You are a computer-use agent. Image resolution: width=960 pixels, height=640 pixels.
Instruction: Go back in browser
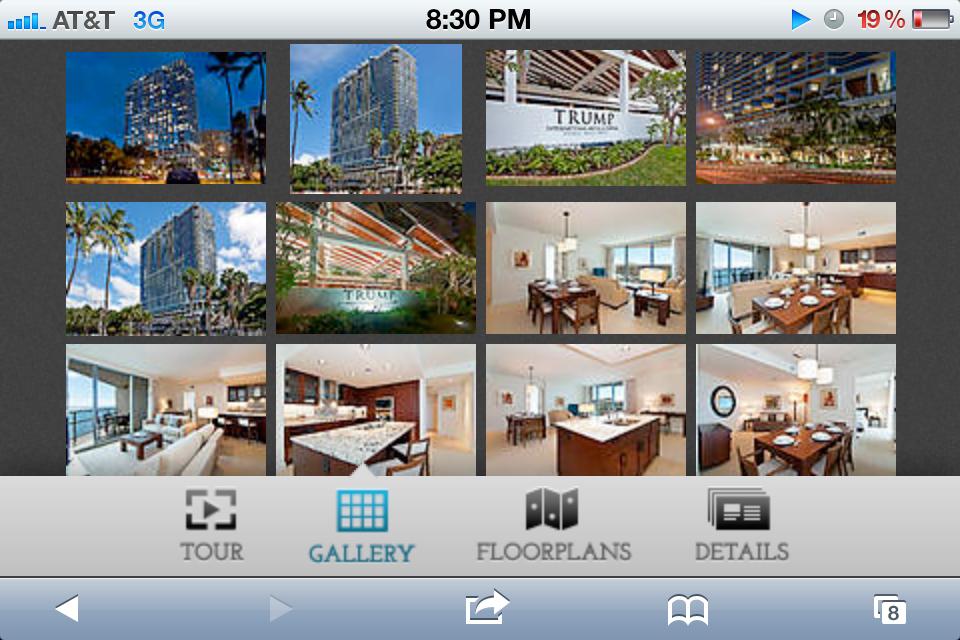[x=66, y=608]
